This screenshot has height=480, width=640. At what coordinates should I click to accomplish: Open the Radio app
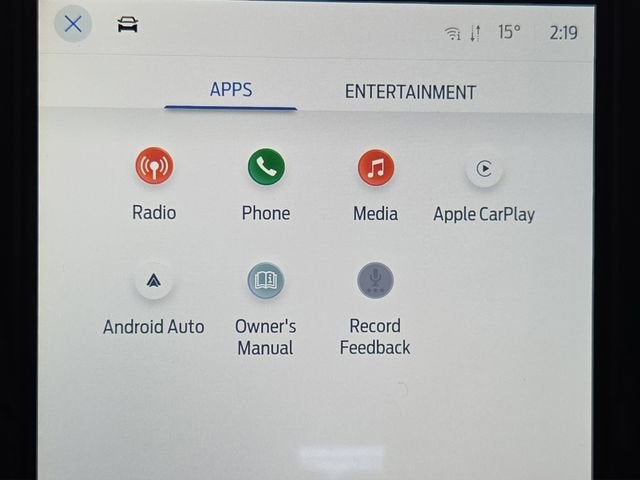154,167
